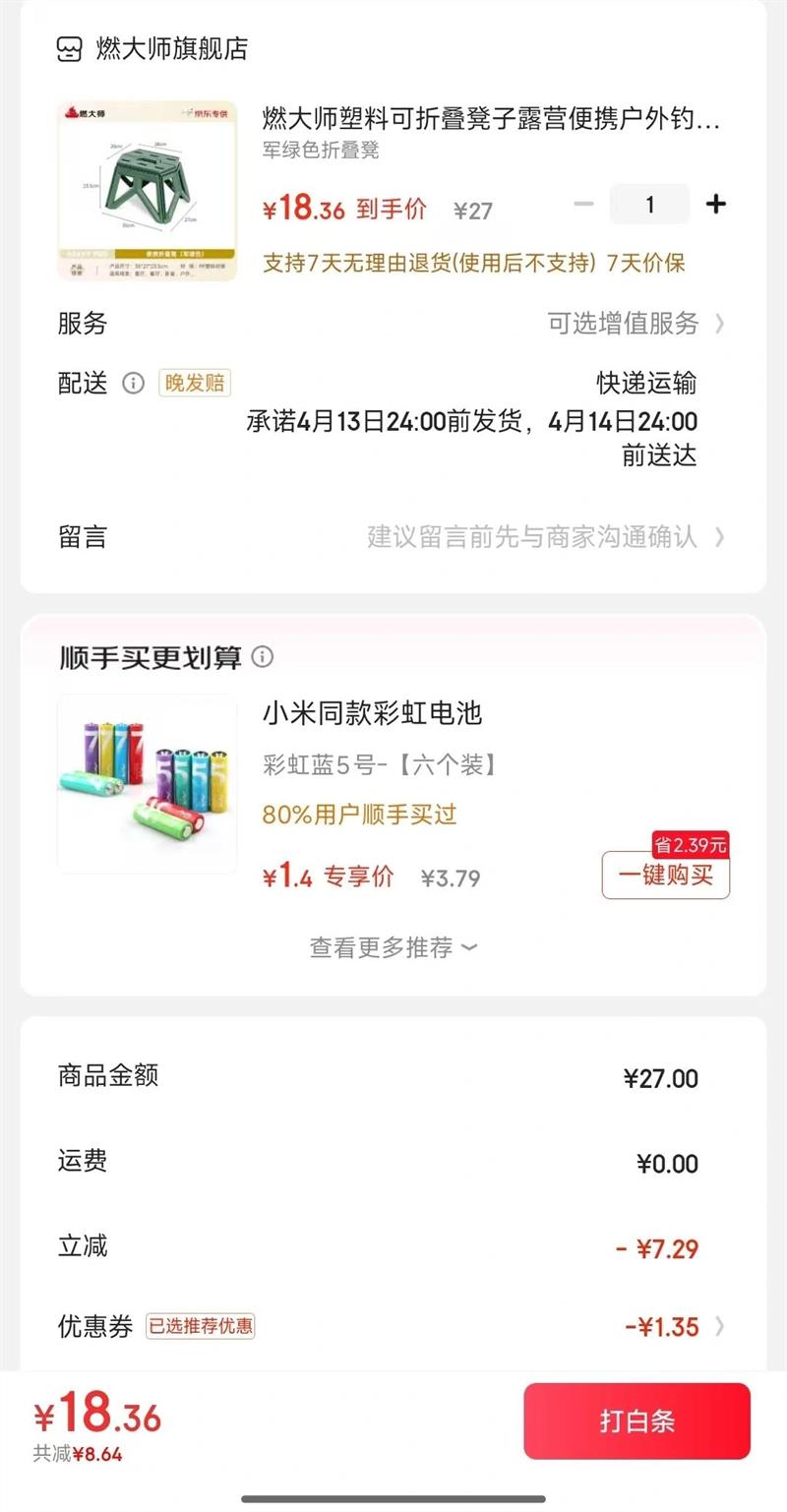Tap 一键购买 for rainbow batteries
The height and width of the screenshot is (1512, 787).
coord(666,875)
